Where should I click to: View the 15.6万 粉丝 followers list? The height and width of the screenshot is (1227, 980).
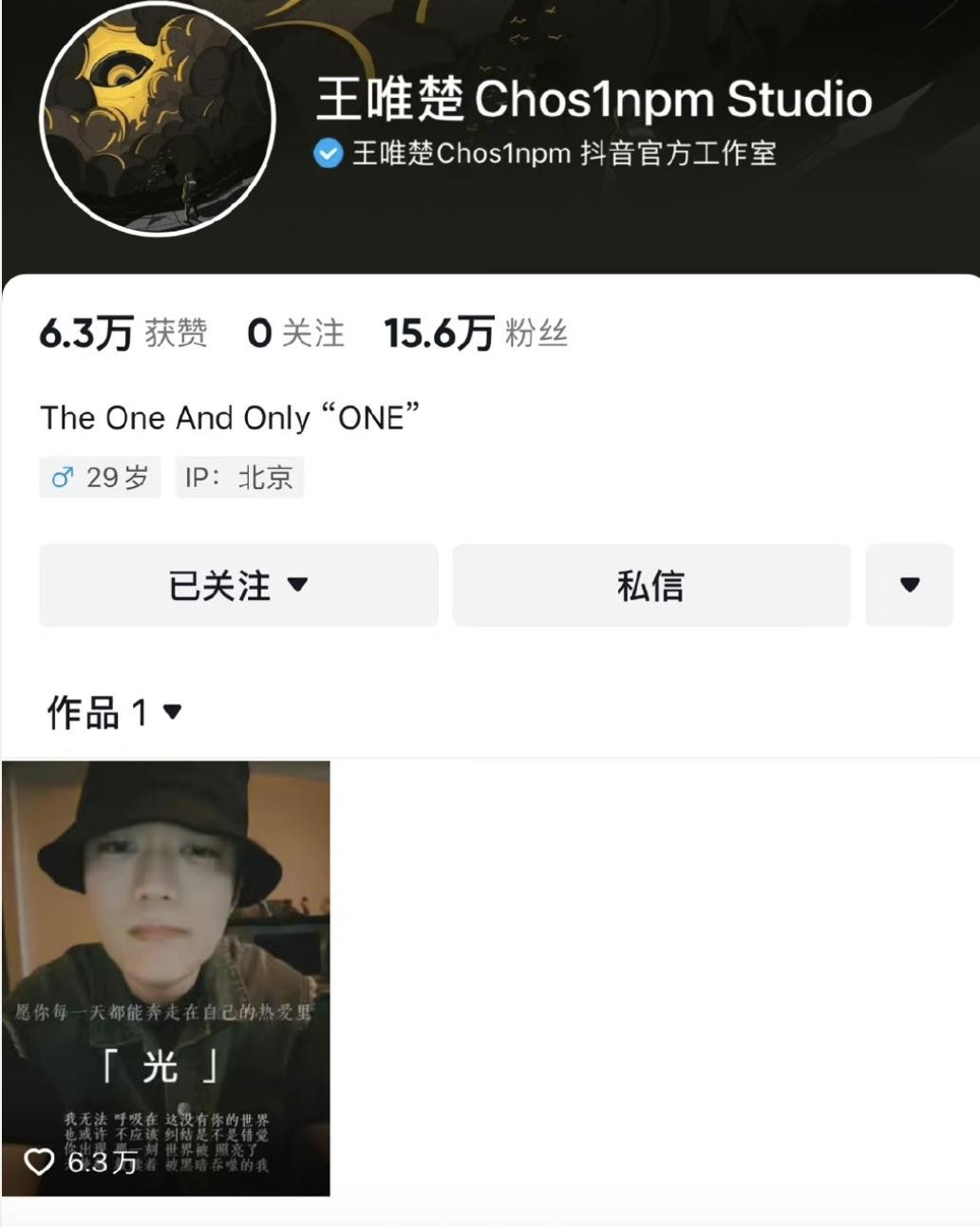475,333
